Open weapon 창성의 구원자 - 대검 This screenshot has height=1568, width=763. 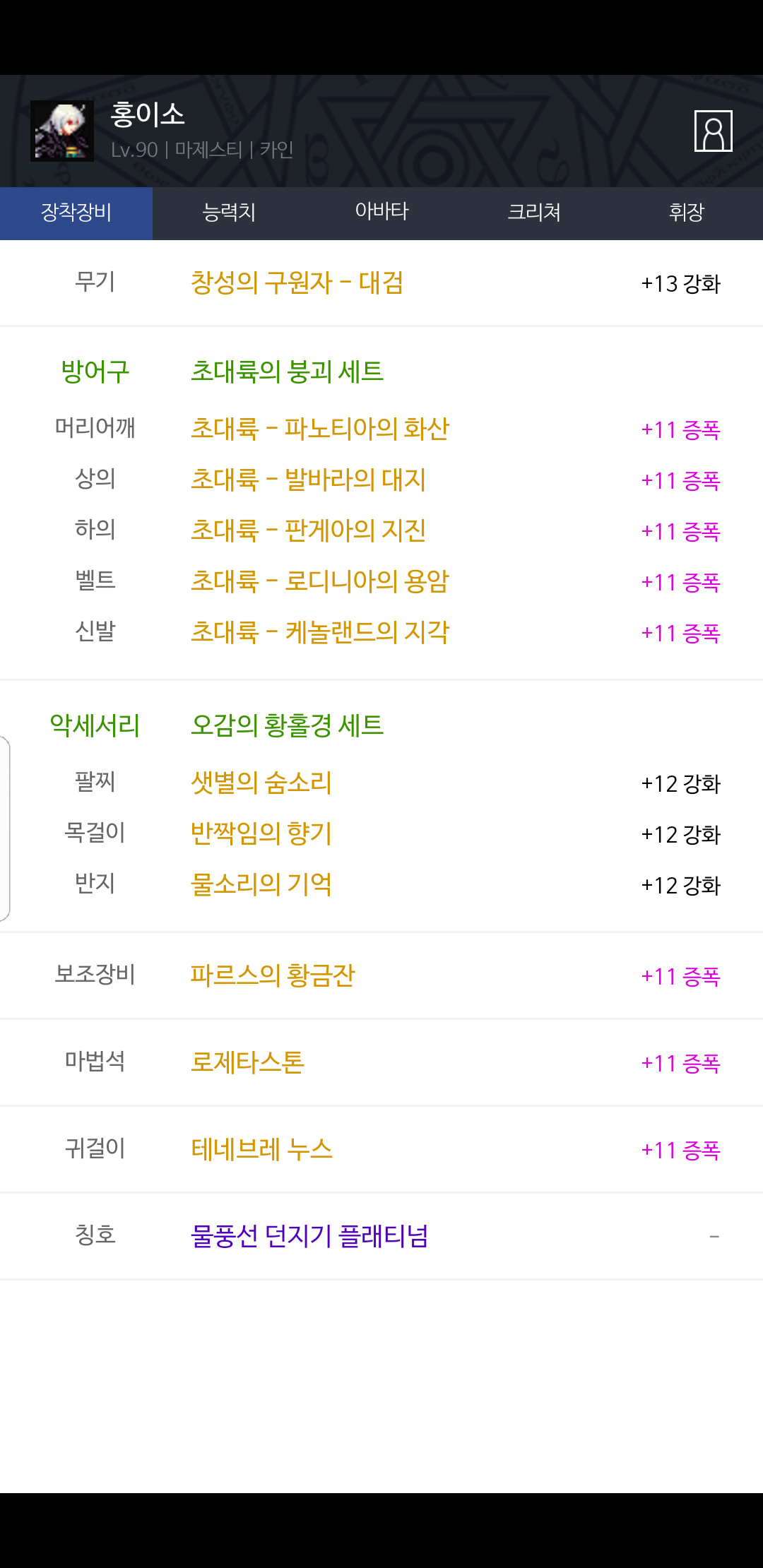pos(297,283)
